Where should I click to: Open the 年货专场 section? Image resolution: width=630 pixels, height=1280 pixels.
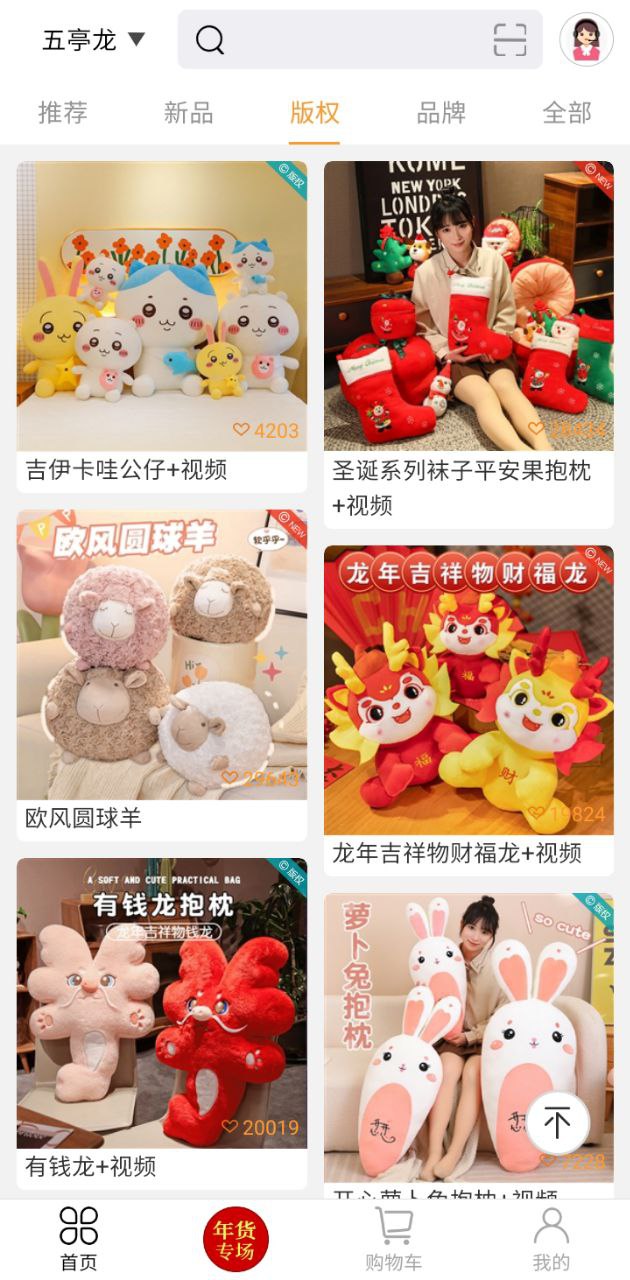coord(236,1240)
